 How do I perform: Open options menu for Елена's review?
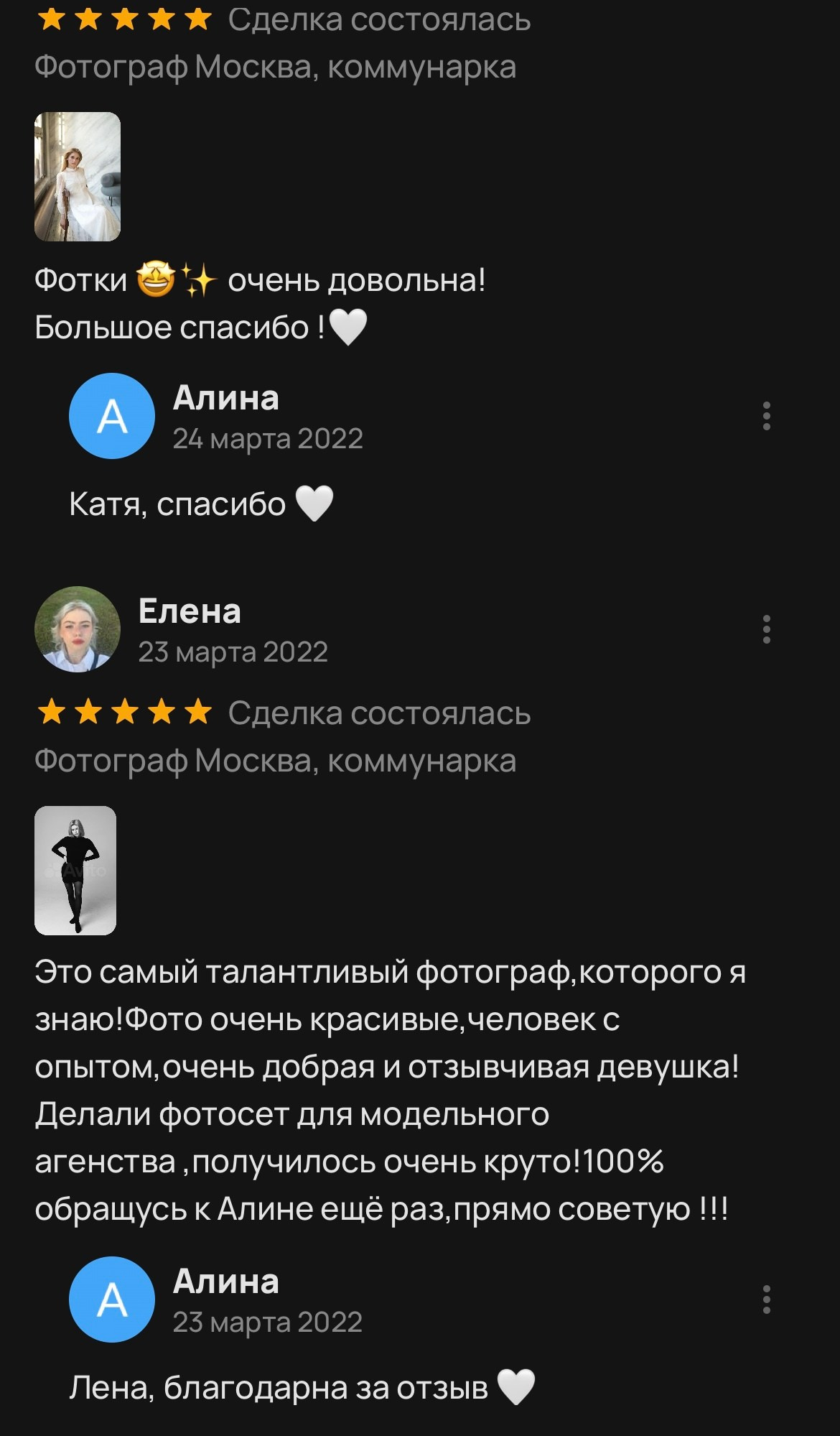tap(766, 629)
